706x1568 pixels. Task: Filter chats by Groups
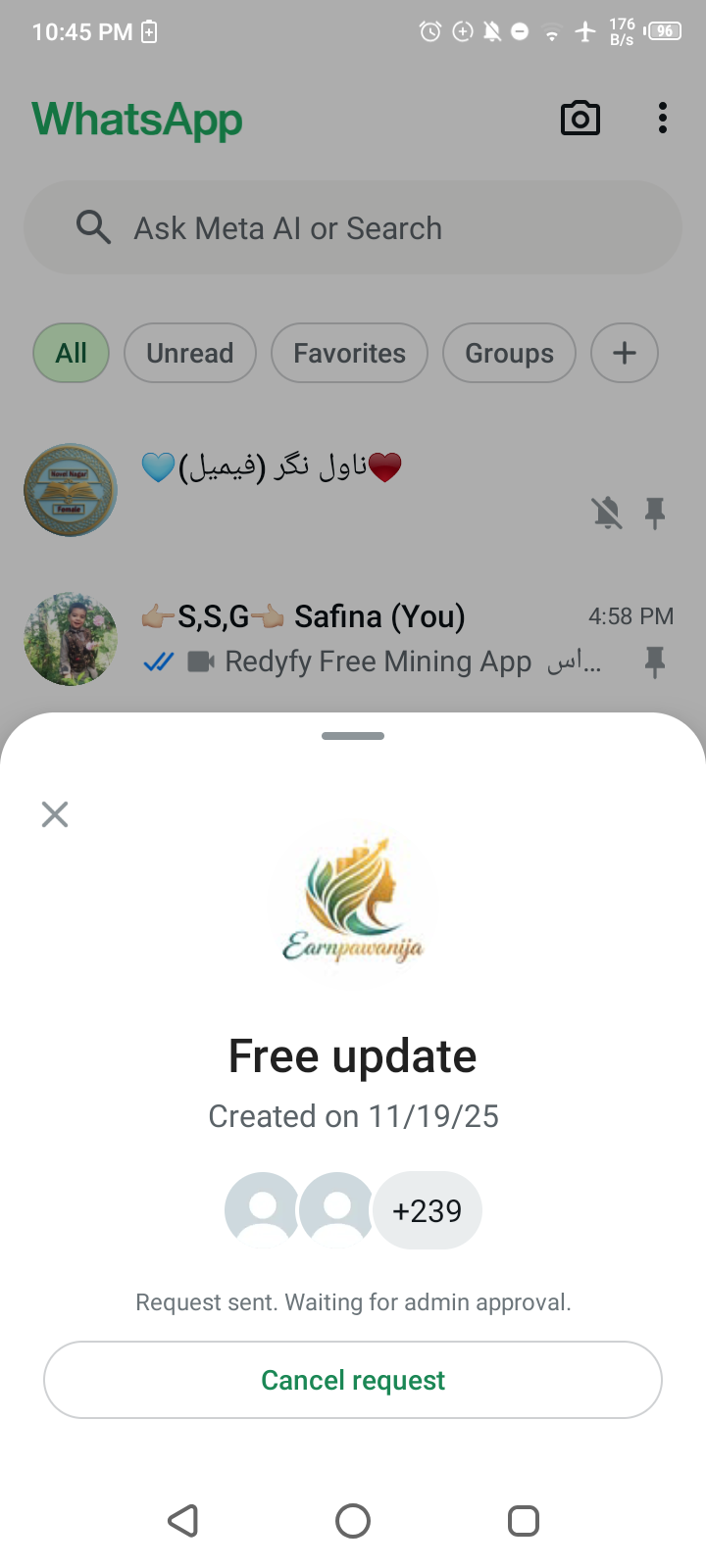point(509,353)
